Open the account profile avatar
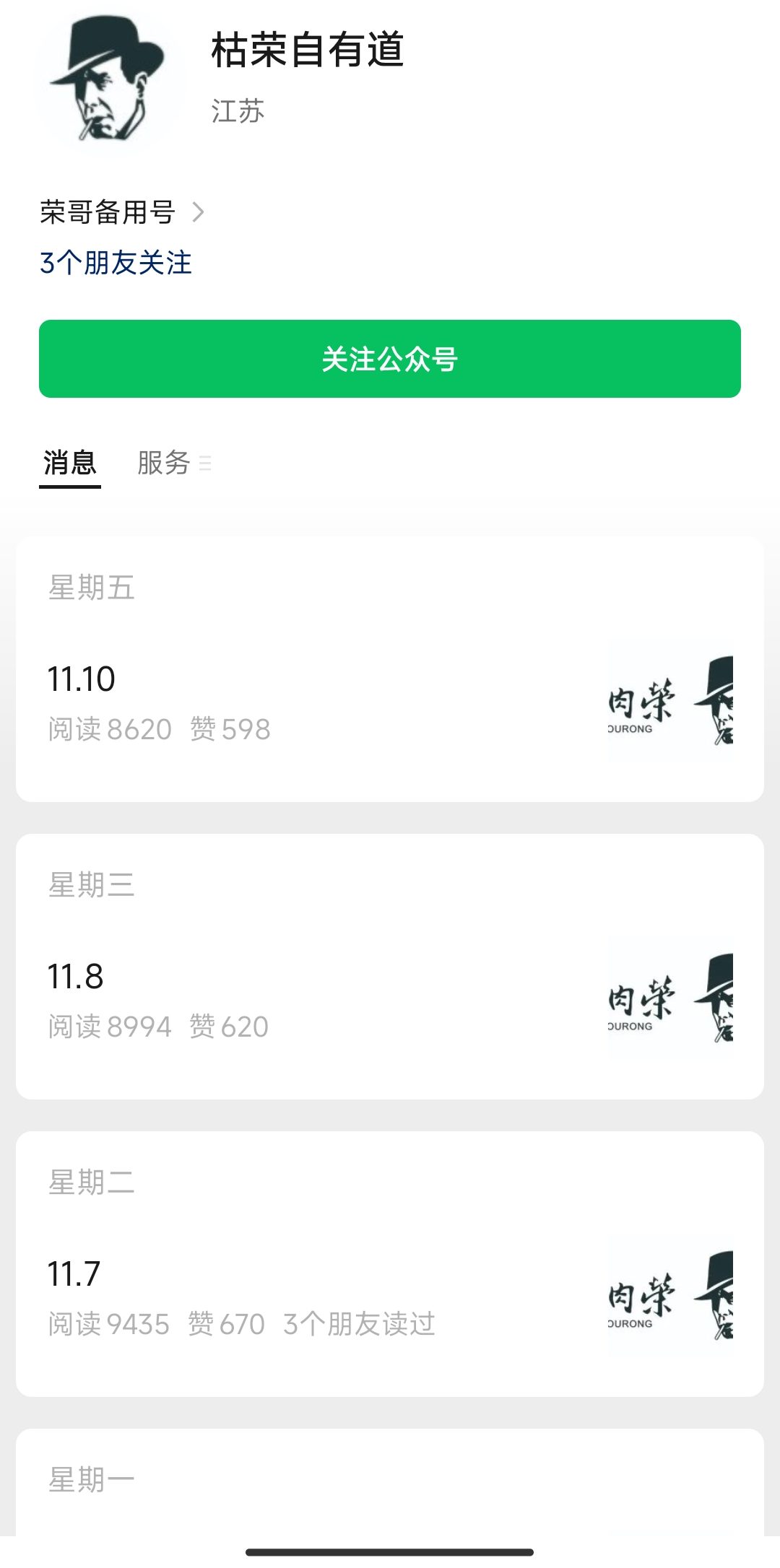 108,81
